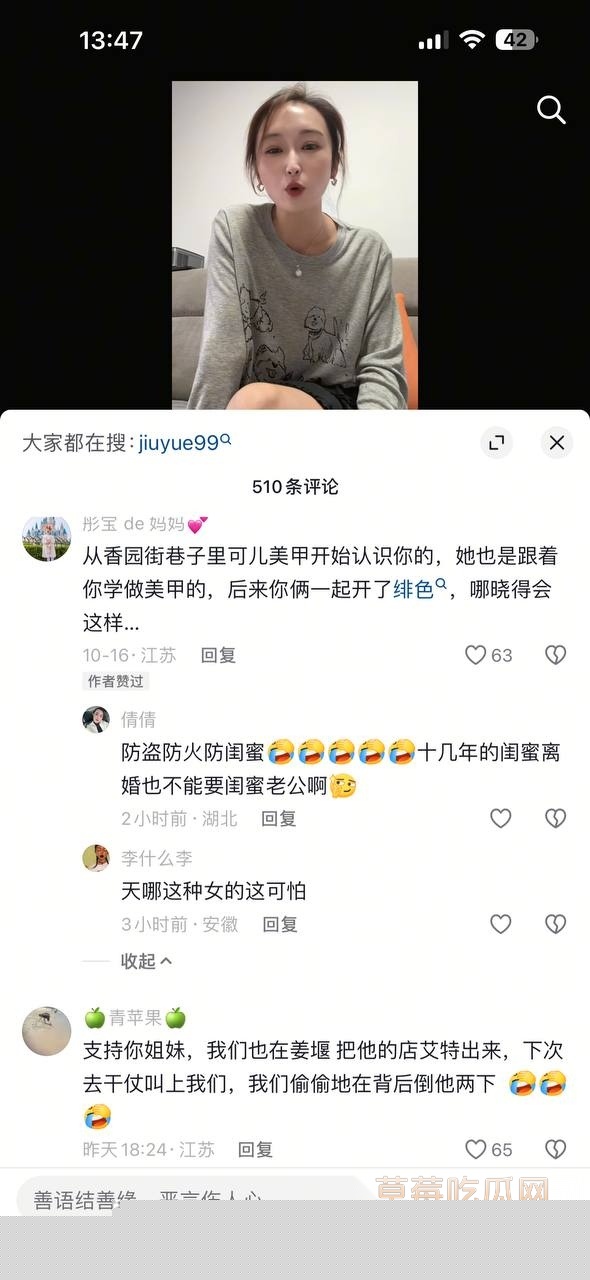This screenshot has height=1280, width=590.
Task: Open 青苹果's profile avatar
Action: click(x=47, y=1031)
